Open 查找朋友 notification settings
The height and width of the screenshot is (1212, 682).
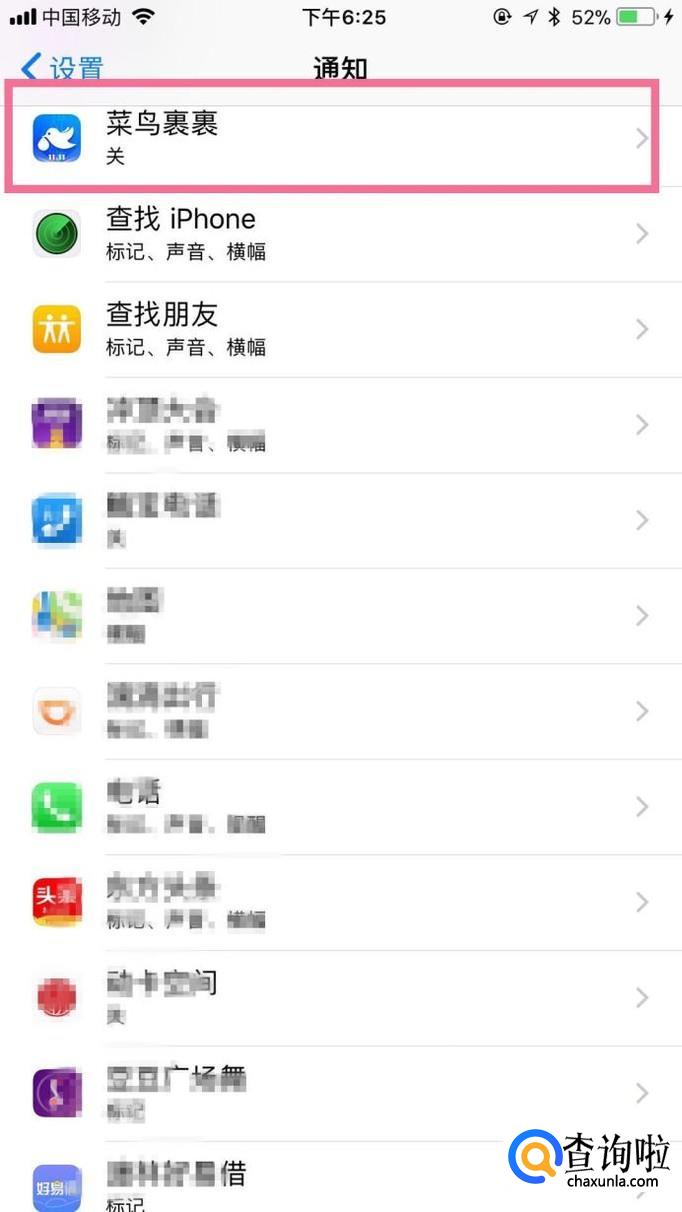coord(340,329)
